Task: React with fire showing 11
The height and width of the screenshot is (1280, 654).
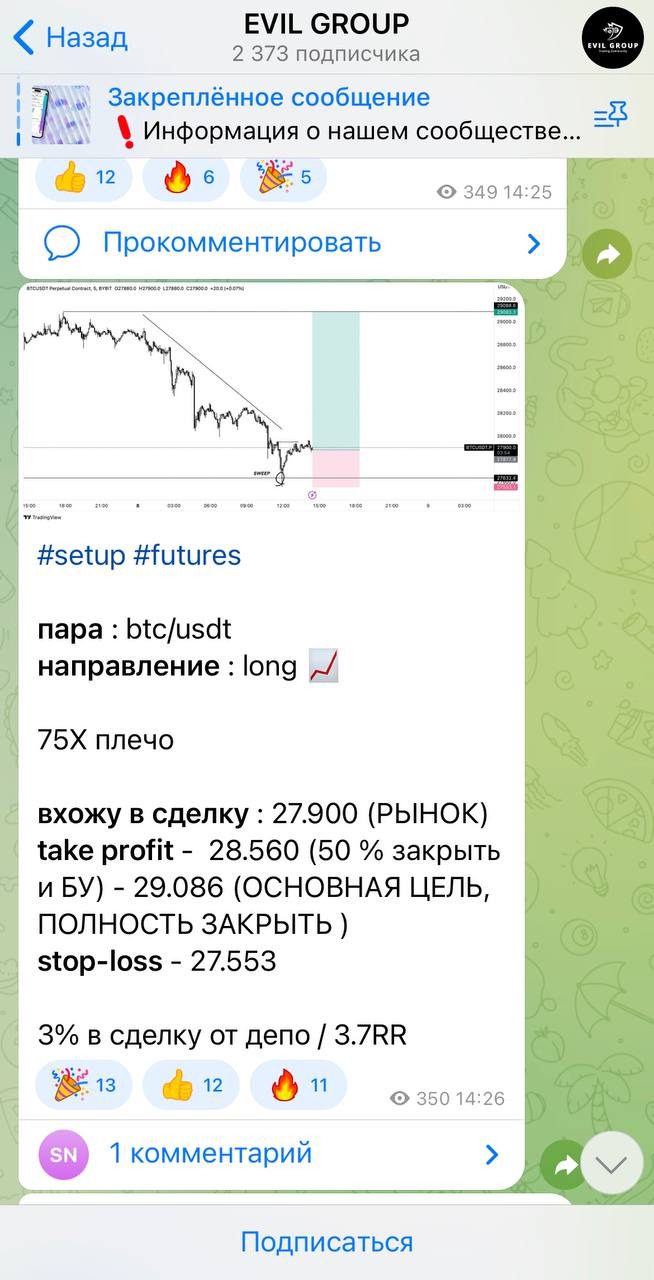Action: [298, 1086]
